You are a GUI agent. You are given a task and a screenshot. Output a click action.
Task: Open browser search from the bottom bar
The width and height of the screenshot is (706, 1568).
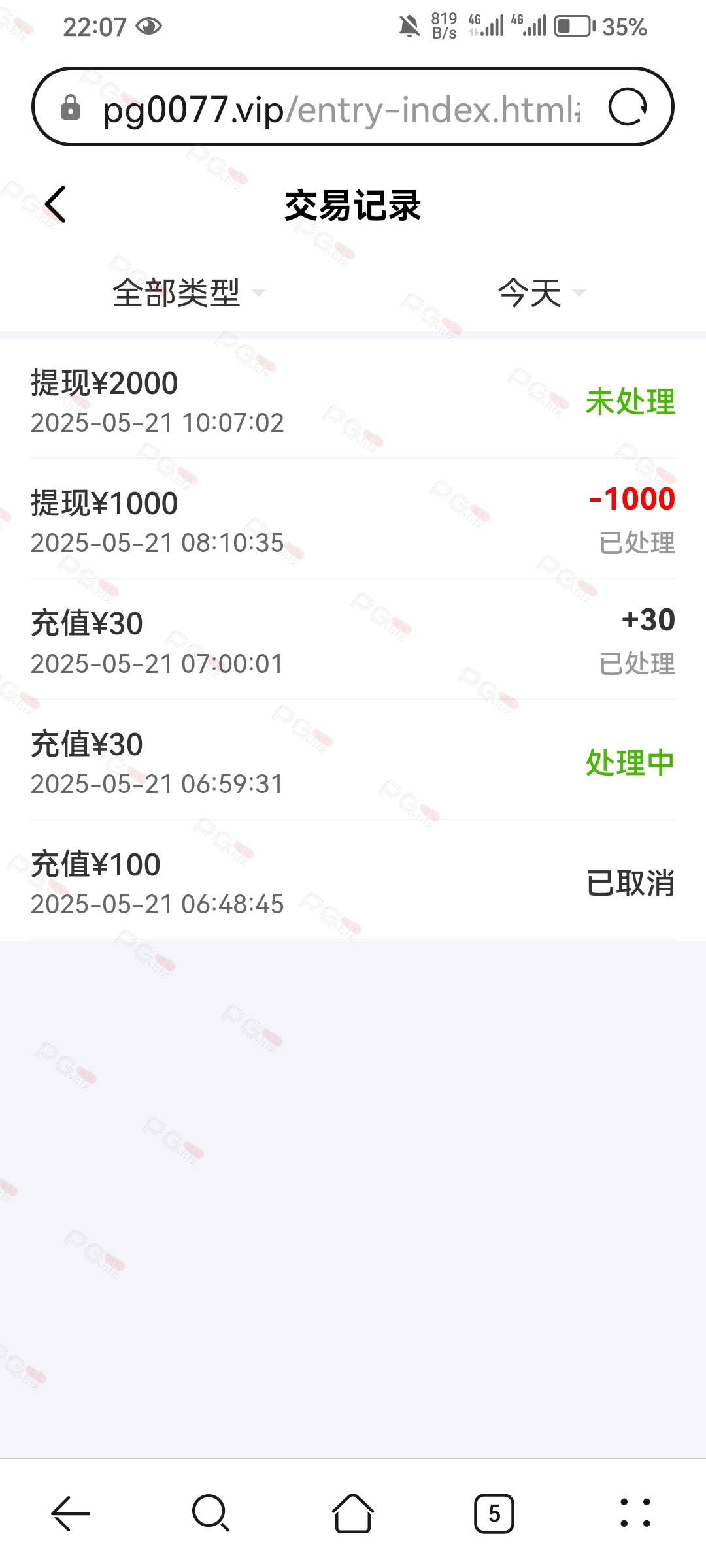[x=210, y=1512]
